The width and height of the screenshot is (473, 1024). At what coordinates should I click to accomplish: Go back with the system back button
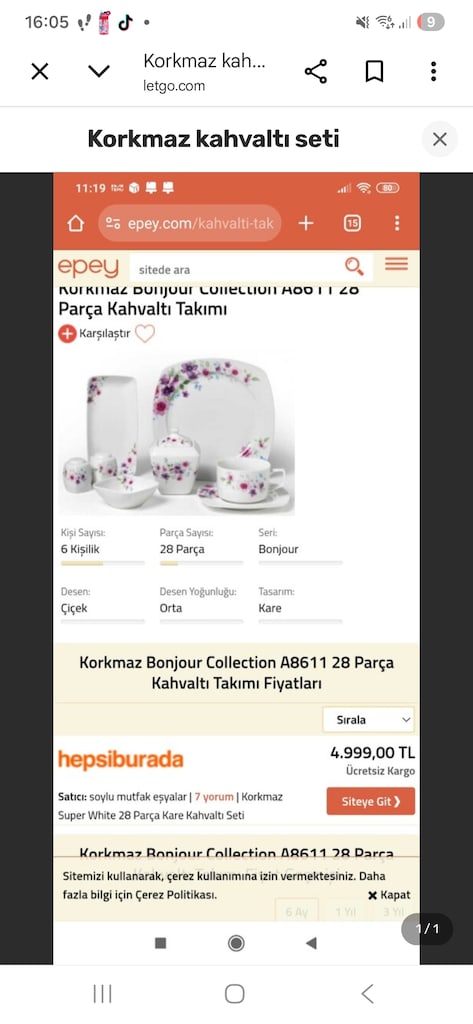pyautogui.click(x=368, y=994)
